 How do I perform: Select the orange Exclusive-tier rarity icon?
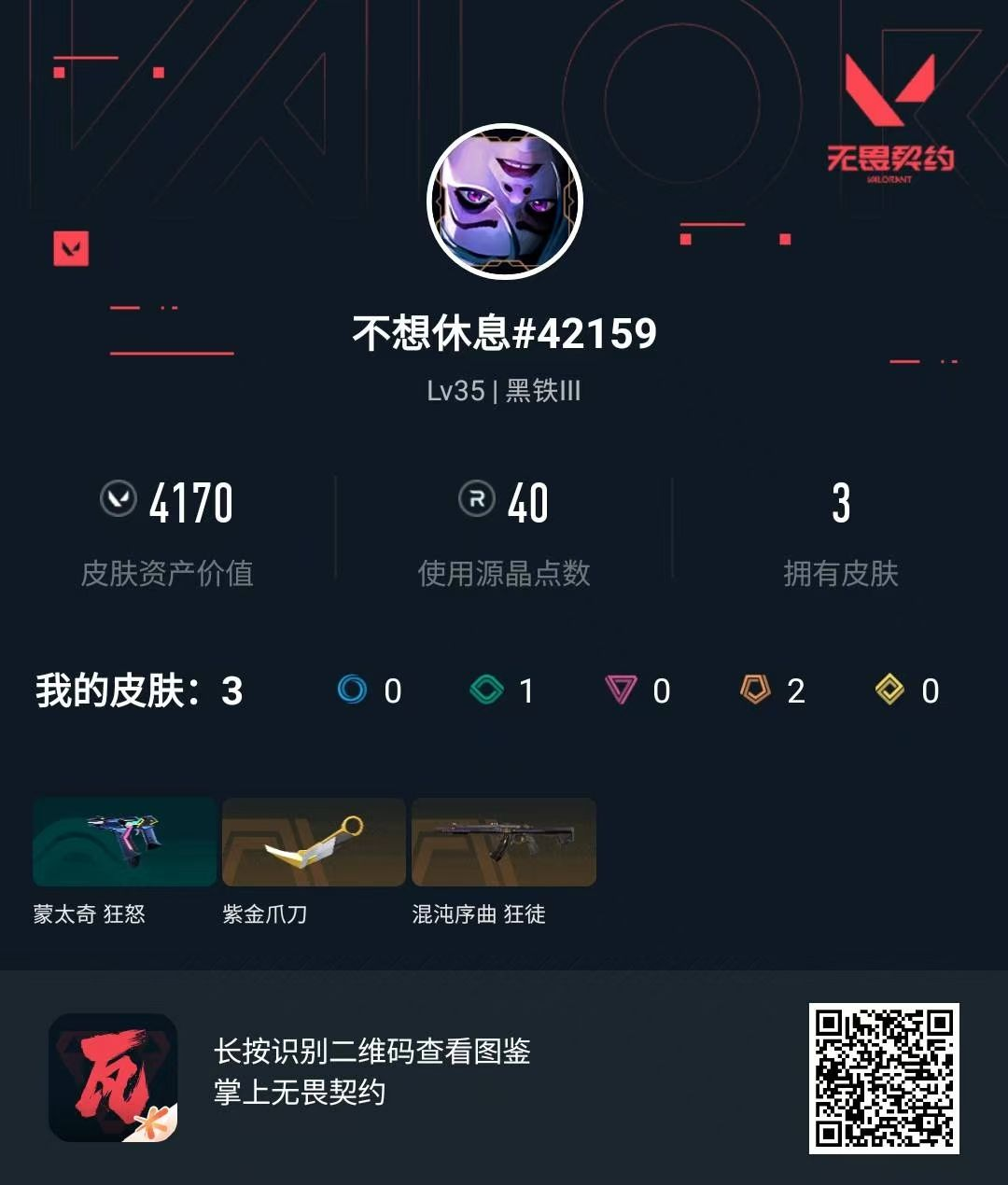[x=756, y=690]
